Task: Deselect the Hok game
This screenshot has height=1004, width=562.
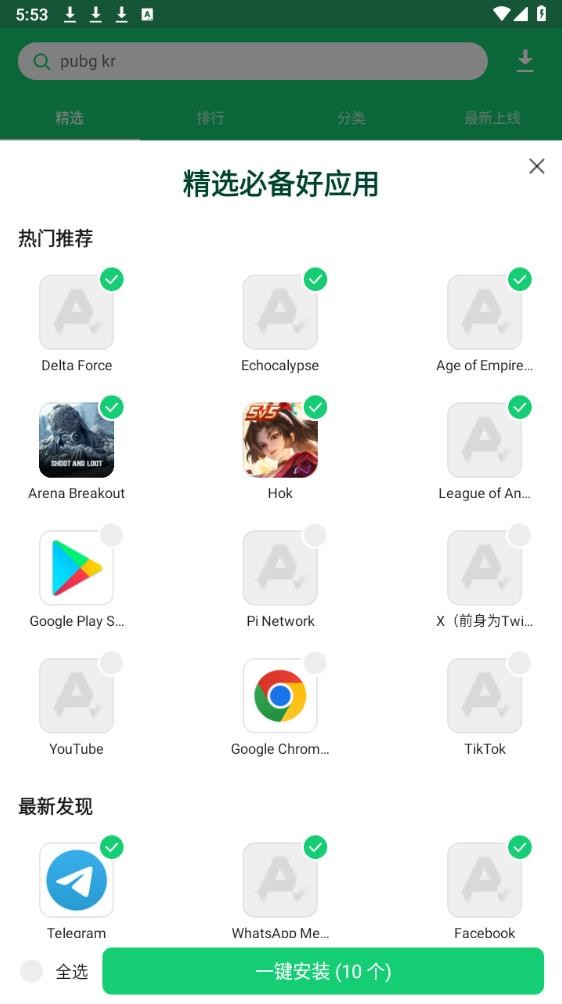Action: pyautogui.click(x=315, y=407)
